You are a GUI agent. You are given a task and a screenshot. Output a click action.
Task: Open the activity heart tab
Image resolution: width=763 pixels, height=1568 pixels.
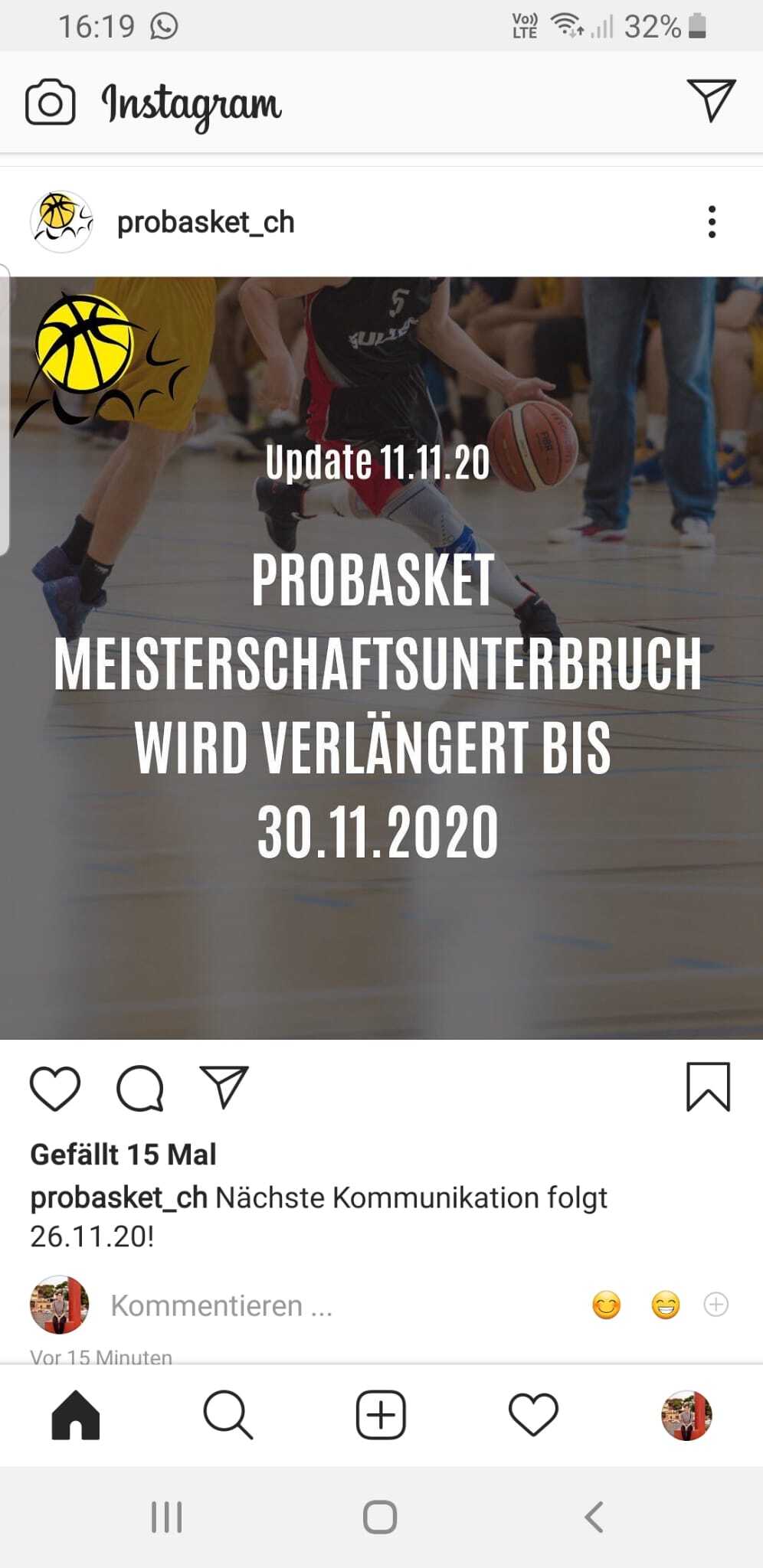[533, 1415]
